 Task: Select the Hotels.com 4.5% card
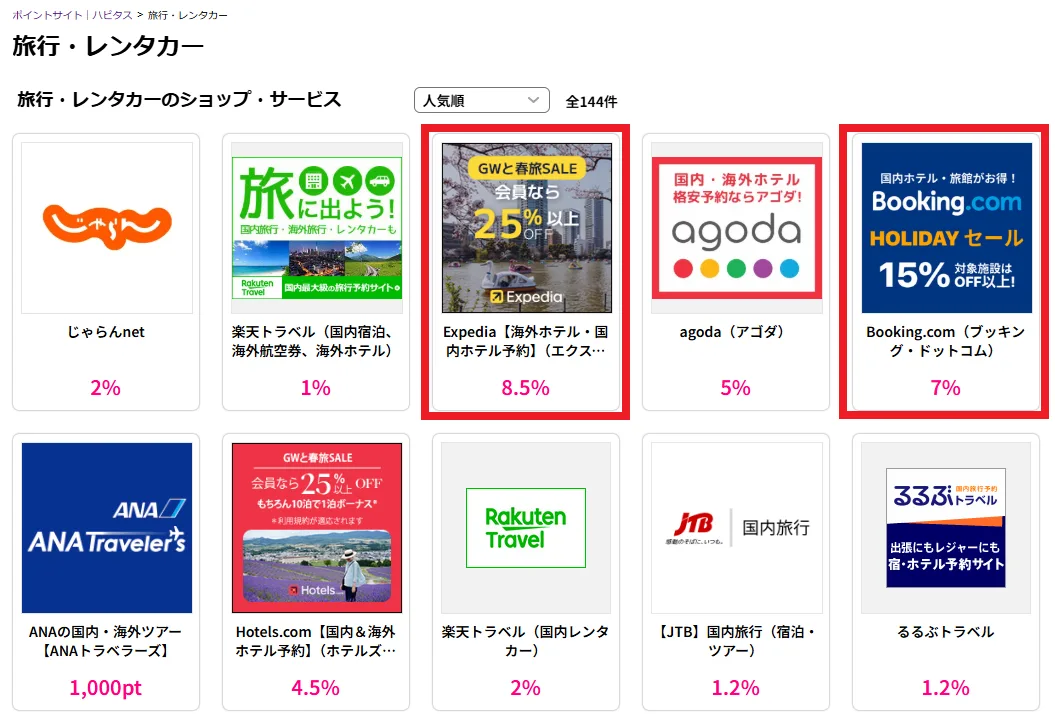coord(316,570)
